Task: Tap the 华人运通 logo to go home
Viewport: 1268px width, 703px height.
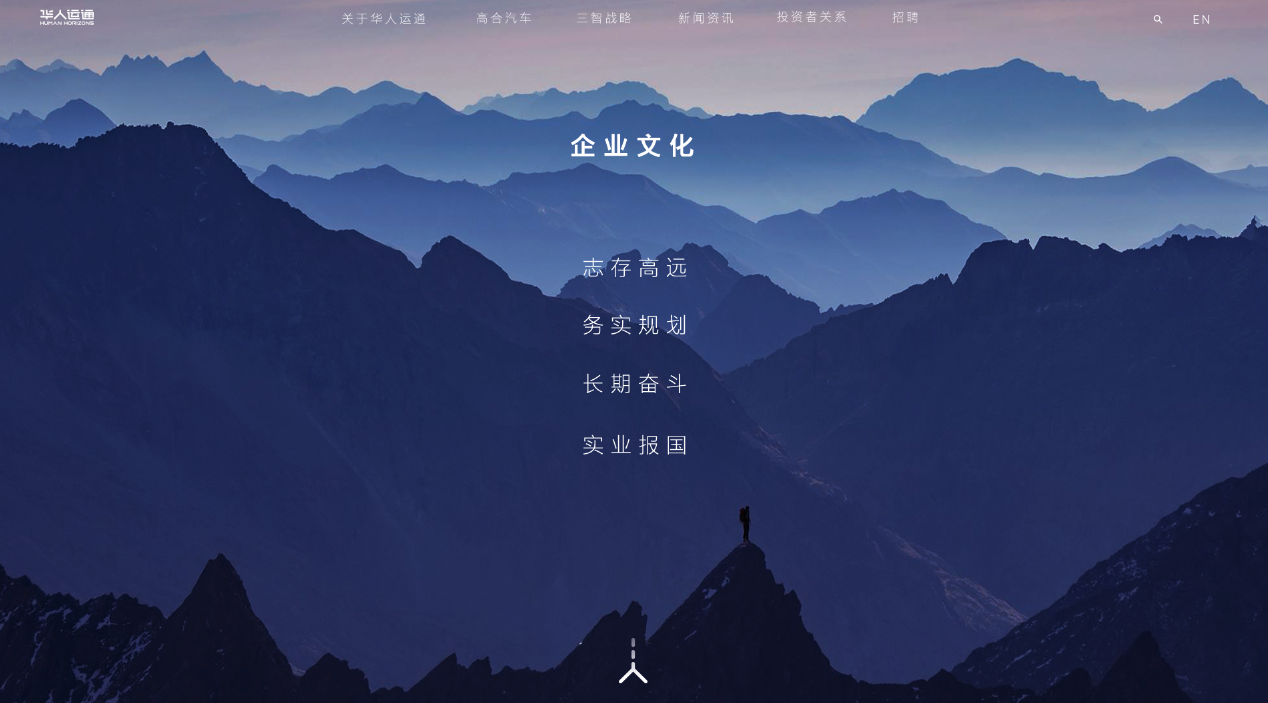Action: 67,17
